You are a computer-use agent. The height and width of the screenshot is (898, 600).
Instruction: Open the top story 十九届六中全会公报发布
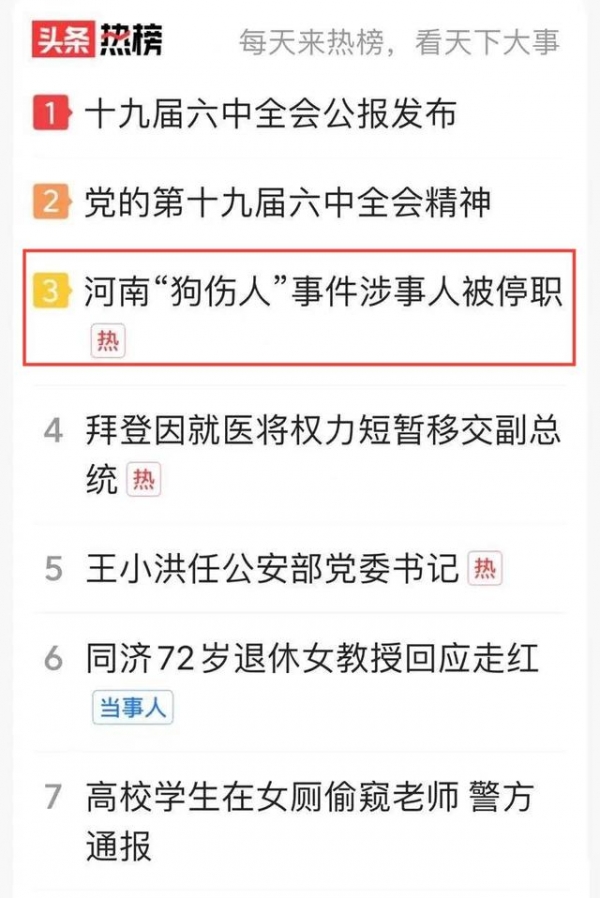click(271, 113)
